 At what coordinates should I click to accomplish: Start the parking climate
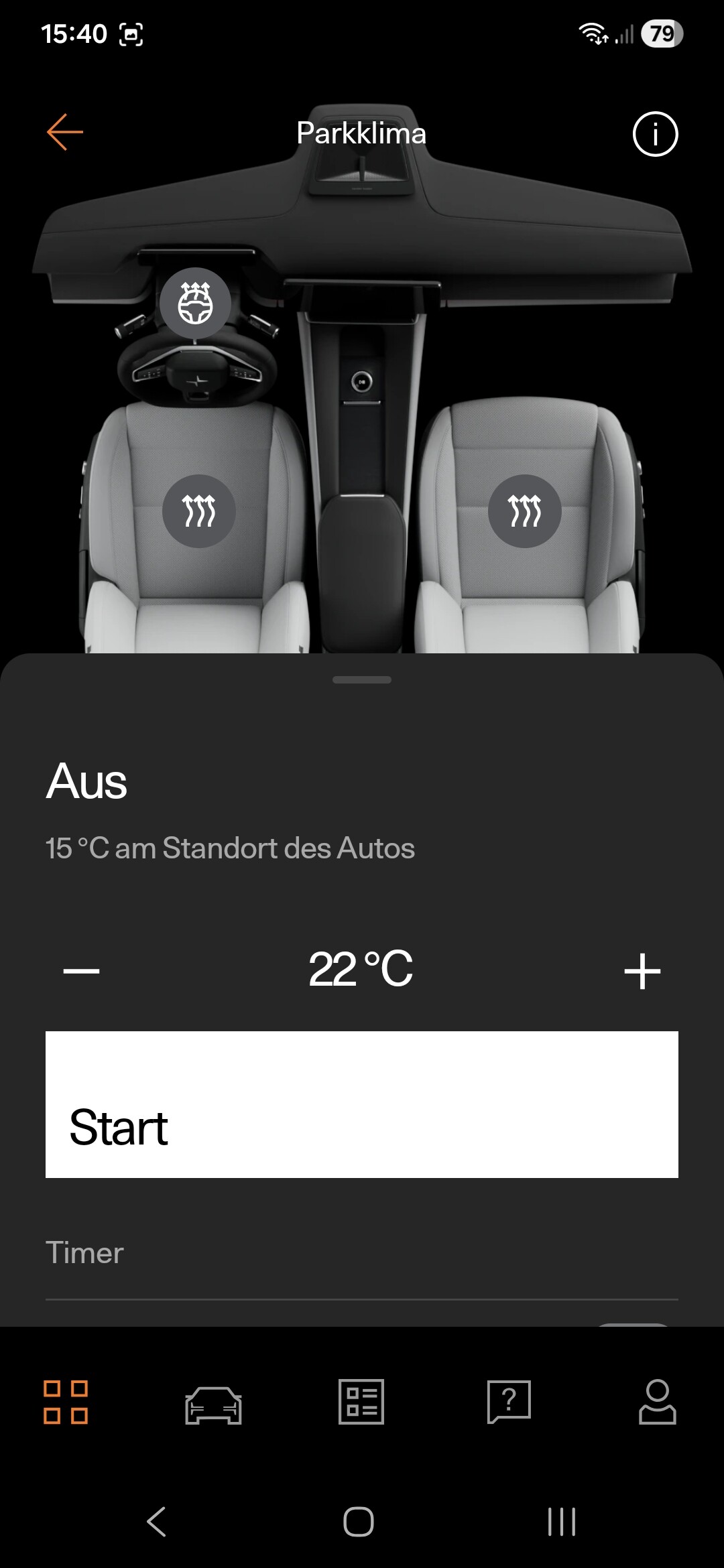click(x=362, y=1104)
